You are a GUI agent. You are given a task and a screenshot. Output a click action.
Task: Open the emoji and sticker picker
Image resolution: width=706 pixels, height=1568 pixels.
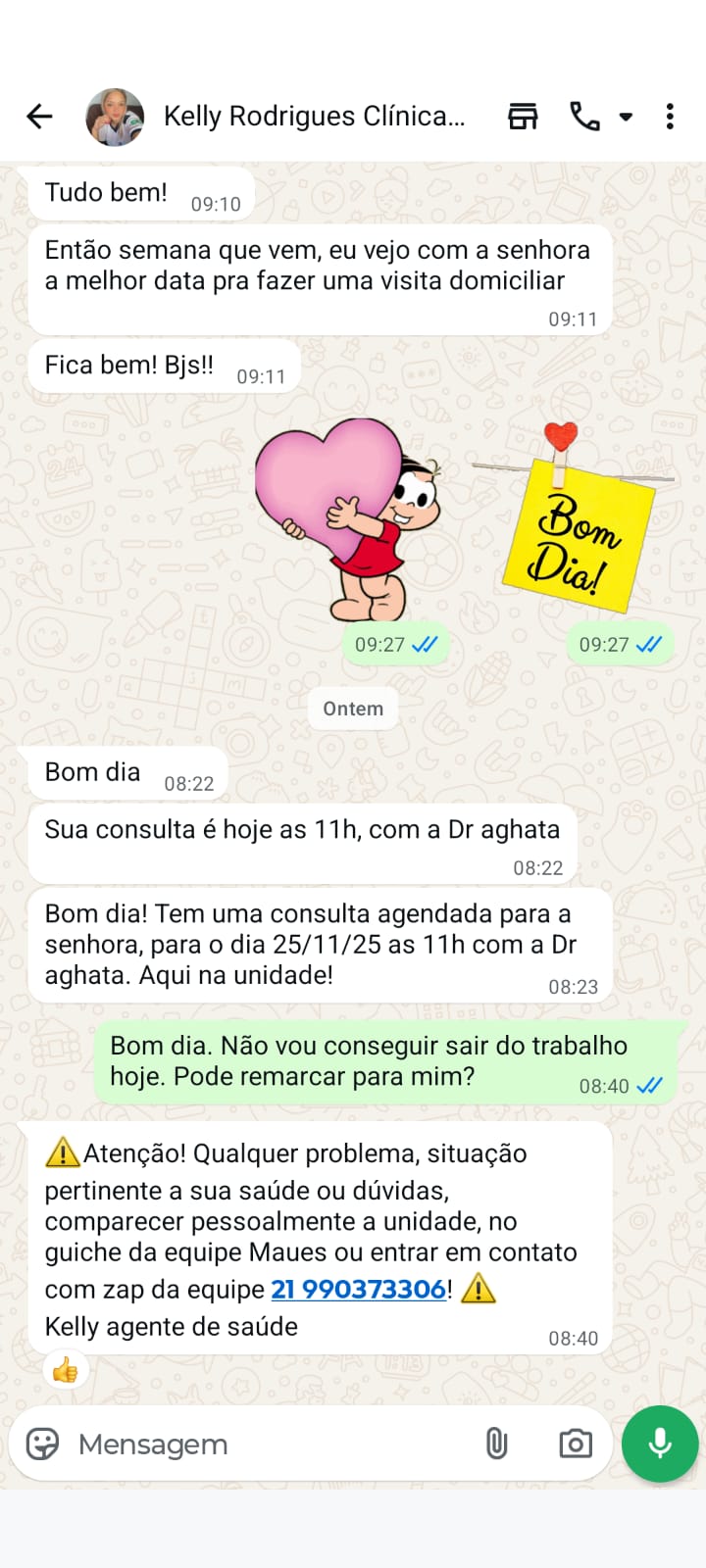42,1444
